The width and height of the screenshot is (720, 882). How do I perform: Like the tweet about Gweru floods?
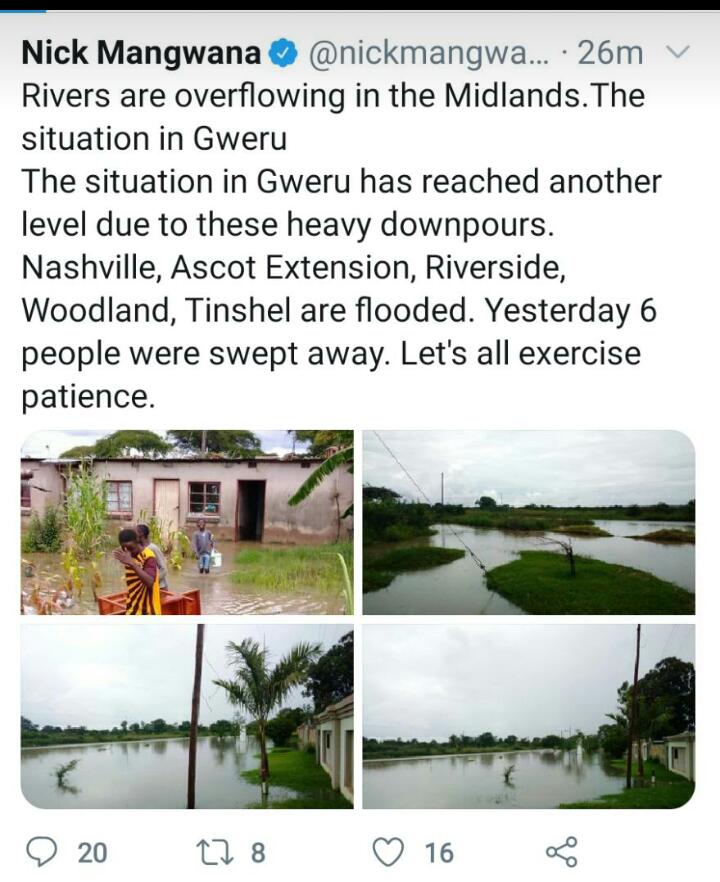coord(388,852)
